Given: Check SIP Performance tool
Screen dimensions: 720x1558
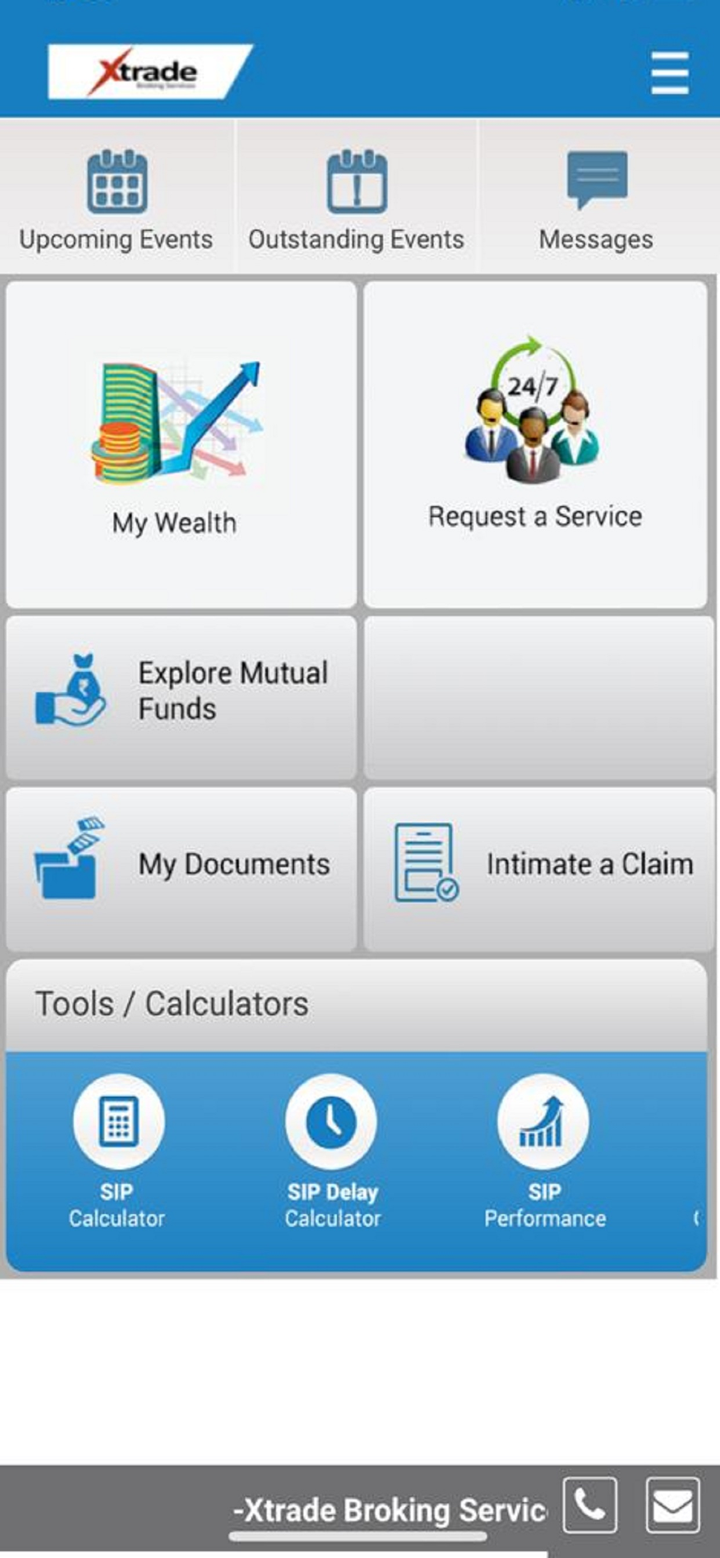Looking at the screenshot, I should 544,1149.
